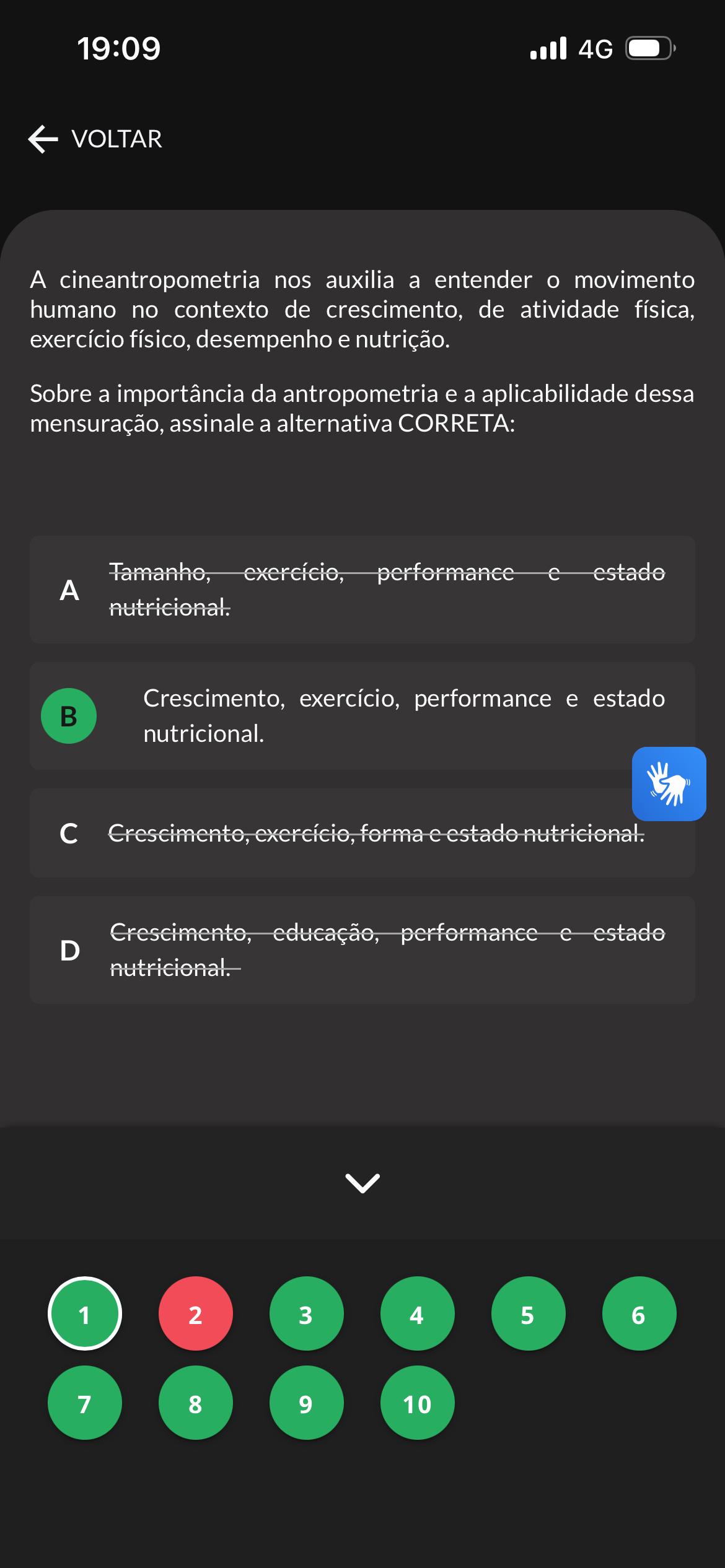725x1568 pixels.
Task: Open the sign language accessibility widget
Action: point(669,784)
